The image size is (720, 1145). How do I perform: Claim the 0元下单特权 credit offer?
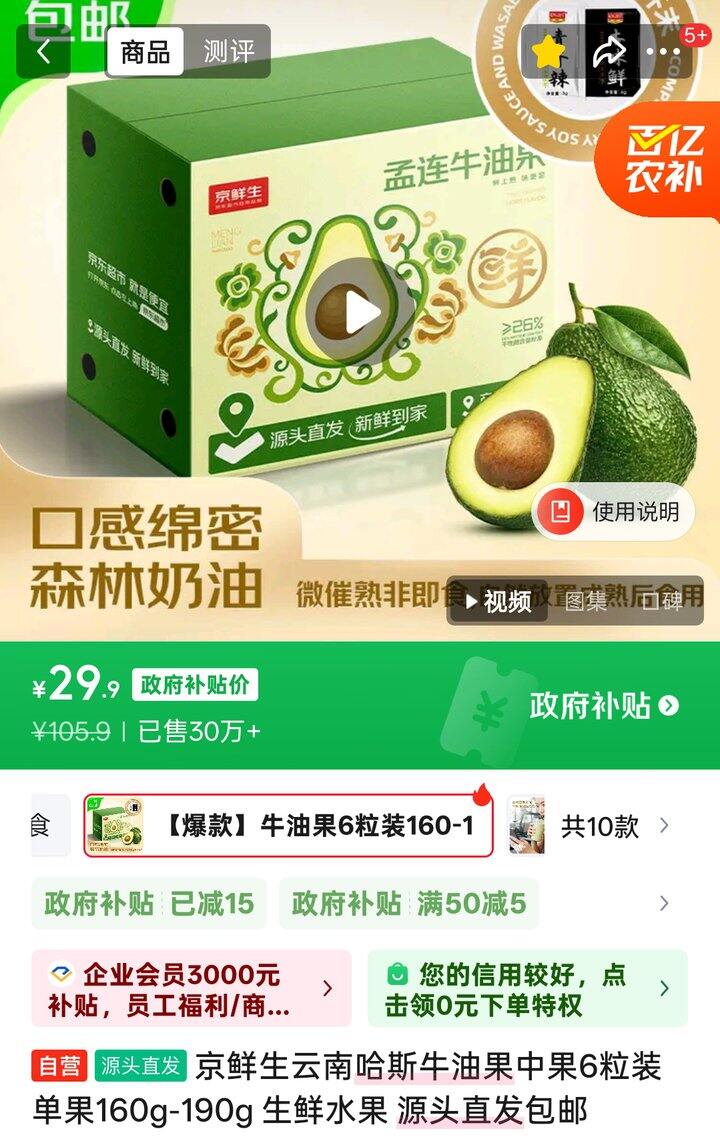(x=527, y=988)
